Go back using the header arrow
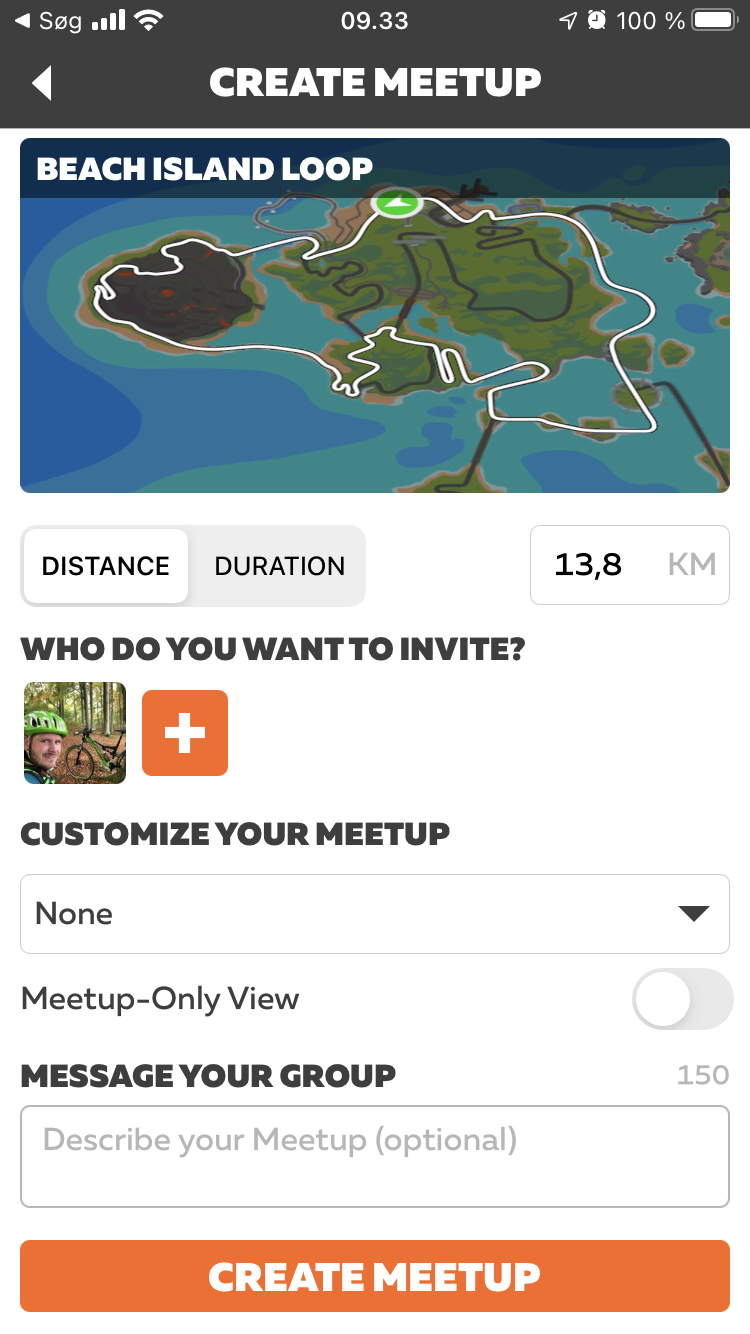 click(42, 82)
